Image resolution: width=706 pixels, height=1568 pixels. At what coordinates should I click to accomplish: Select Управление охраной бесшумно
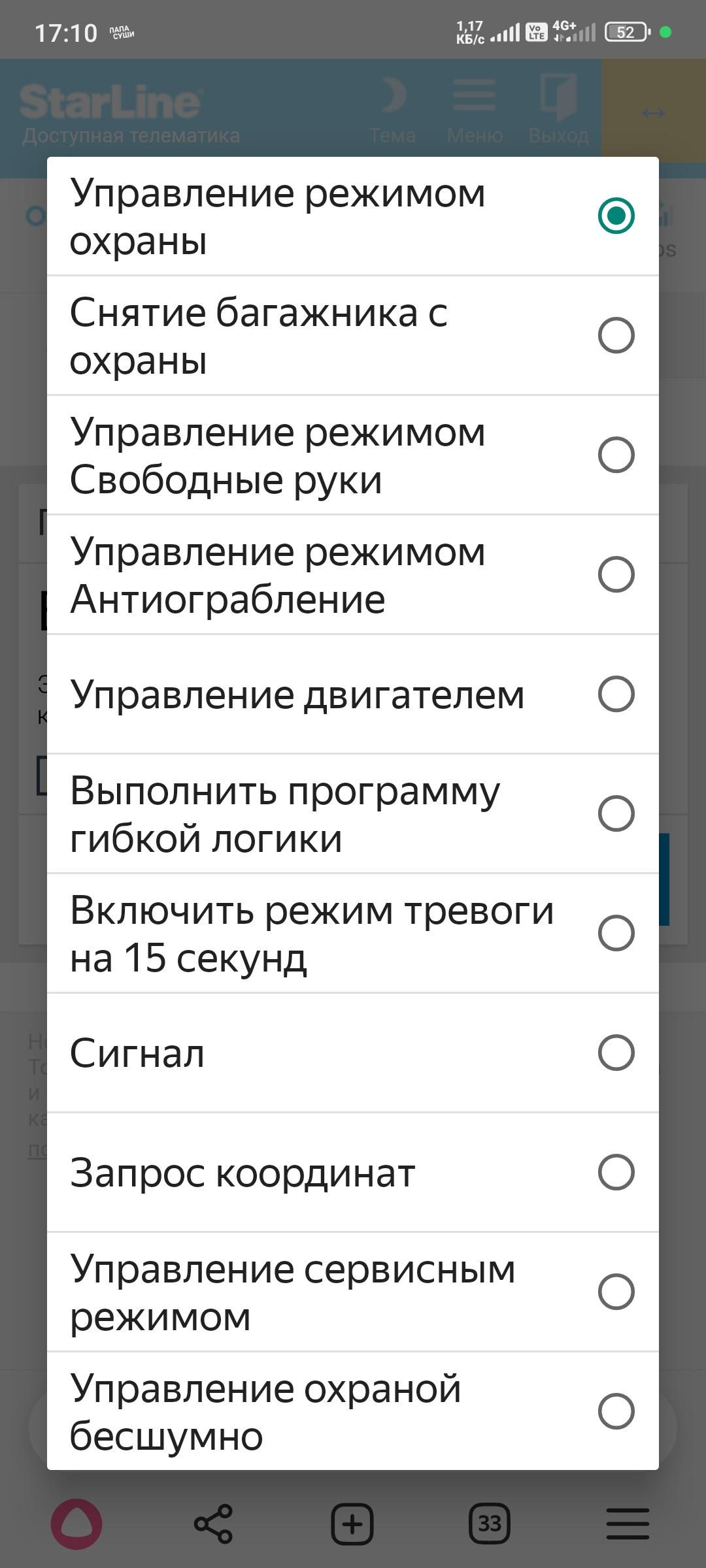pyautogui.click(x=353, y=1411)
